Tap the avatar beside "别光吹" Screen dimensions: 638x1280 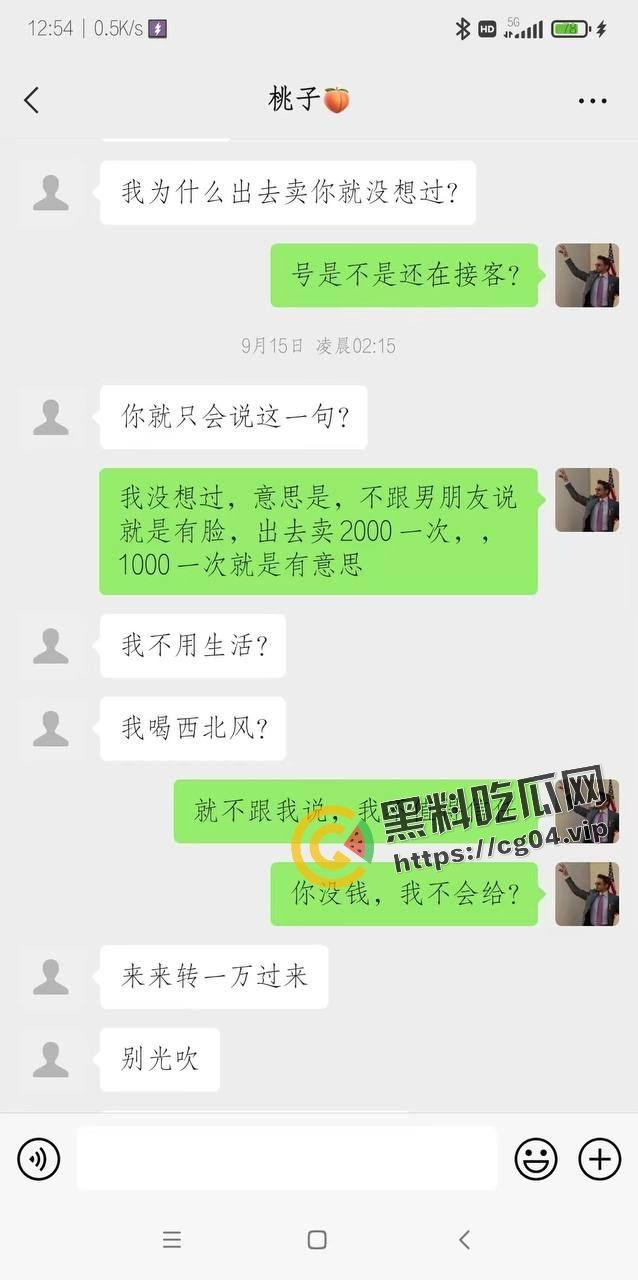(x=51, y=1059)
